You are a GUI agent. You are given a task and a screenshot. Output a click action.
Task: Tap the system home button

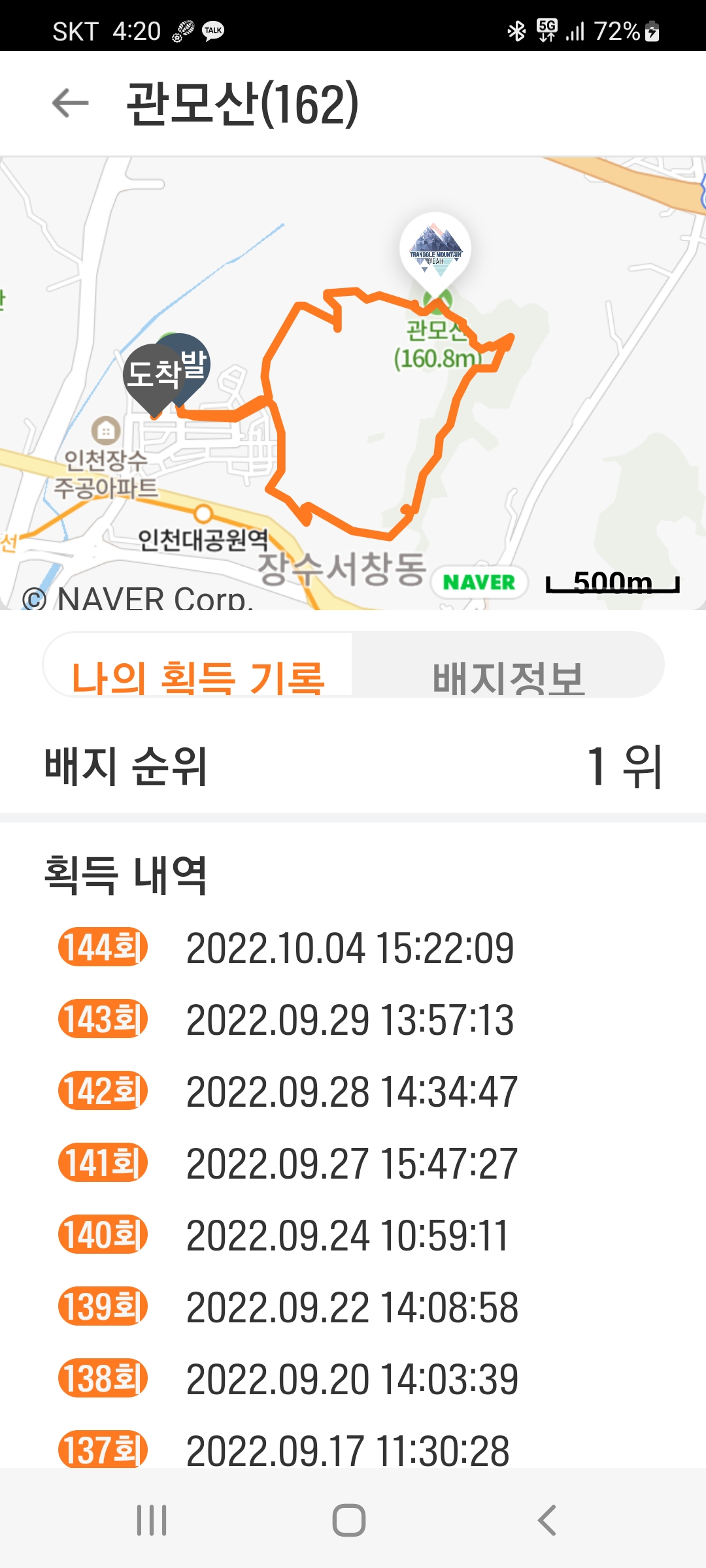349,1520
